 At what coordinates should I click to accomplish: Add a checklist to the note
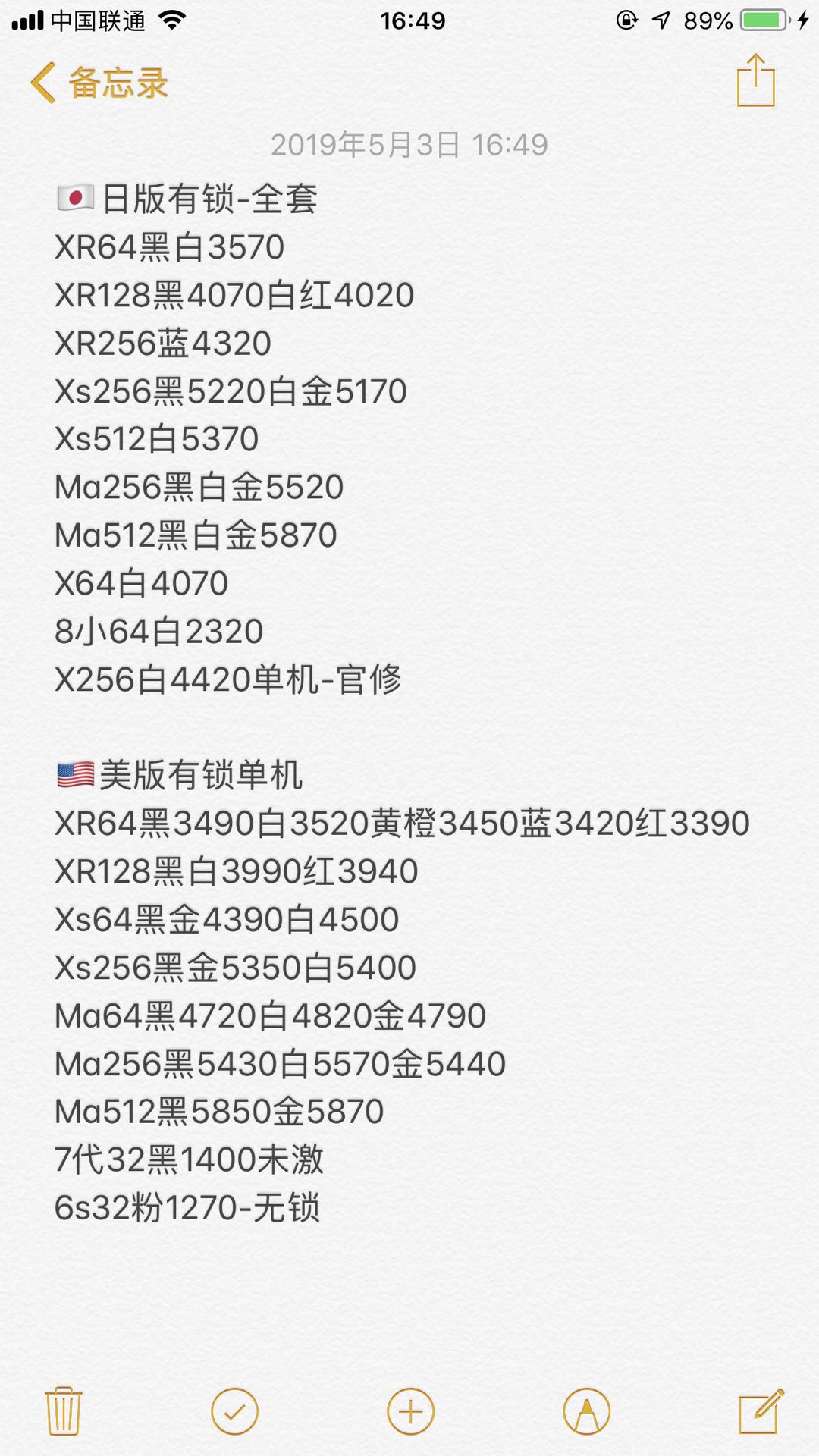(234, 1411)
